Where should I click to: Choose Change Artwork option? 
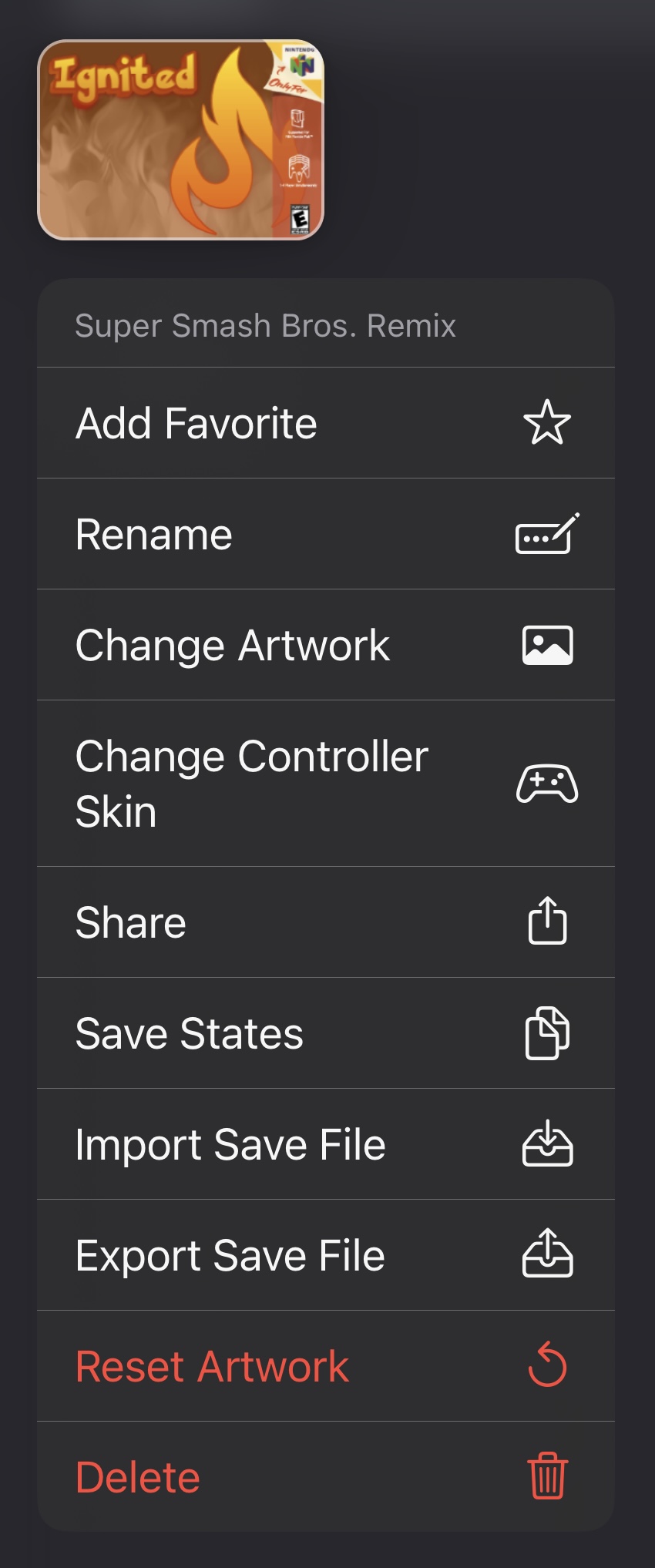(325, 645)
